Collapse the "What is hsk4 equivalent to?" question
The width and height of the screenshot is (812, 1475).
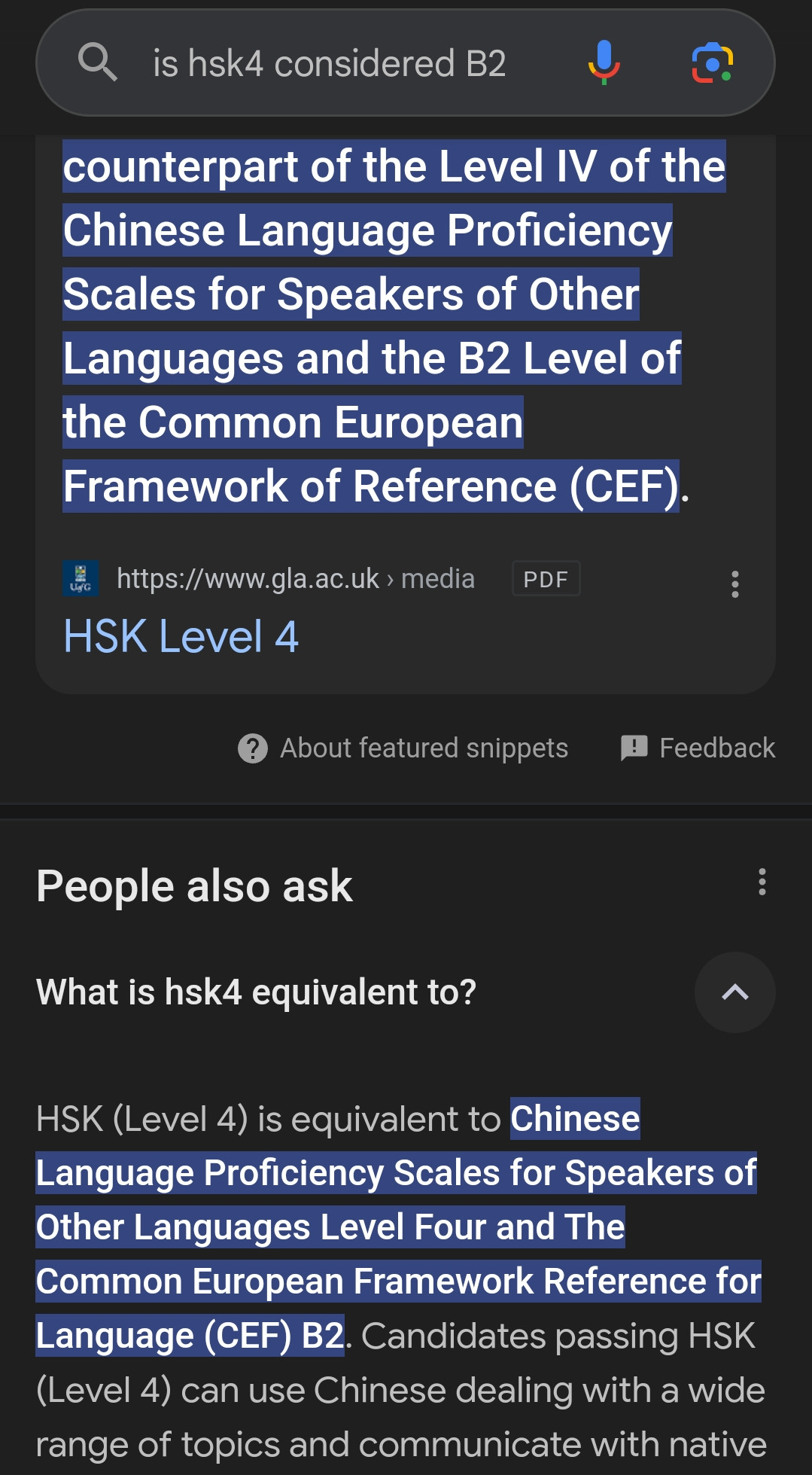coord(734,992)
